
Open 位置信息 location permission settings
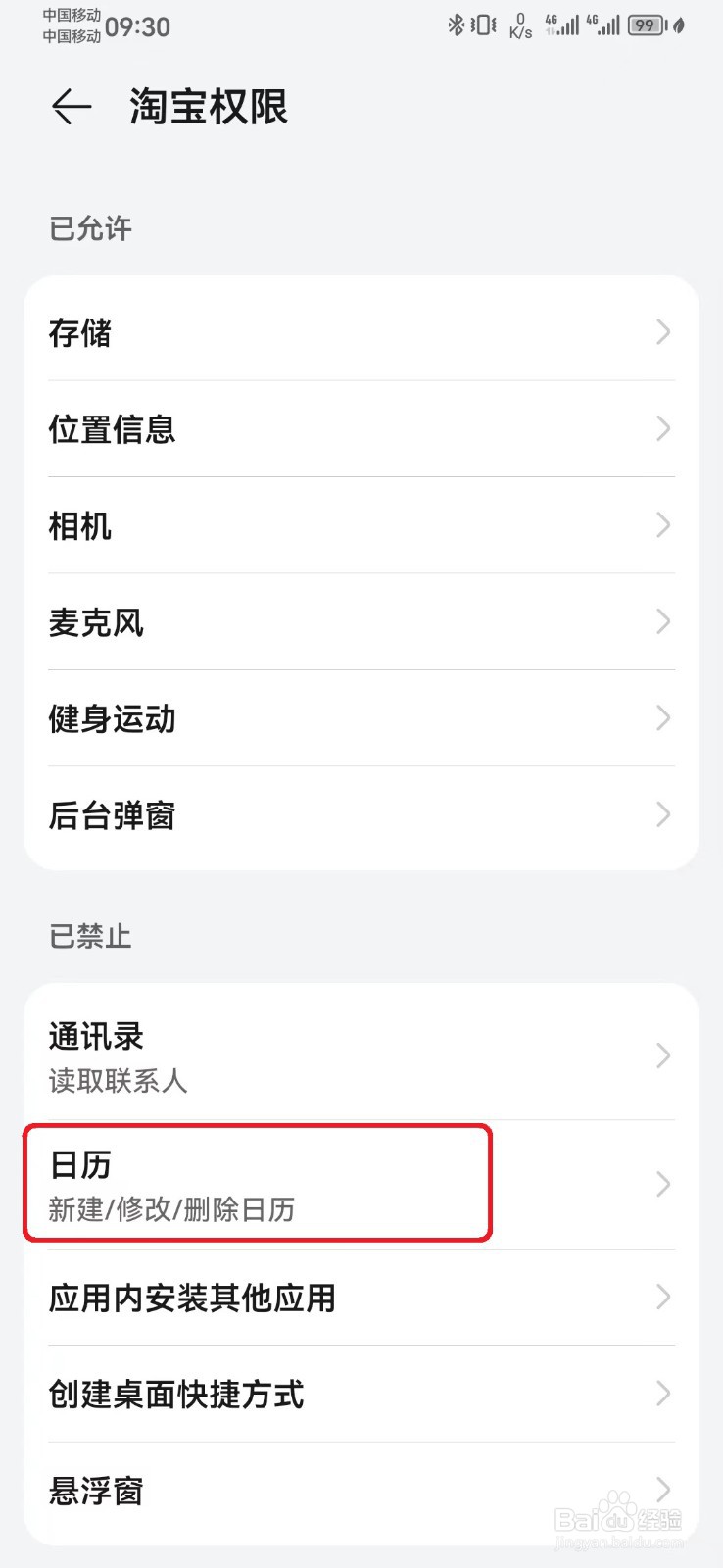[x=361, y=429]
